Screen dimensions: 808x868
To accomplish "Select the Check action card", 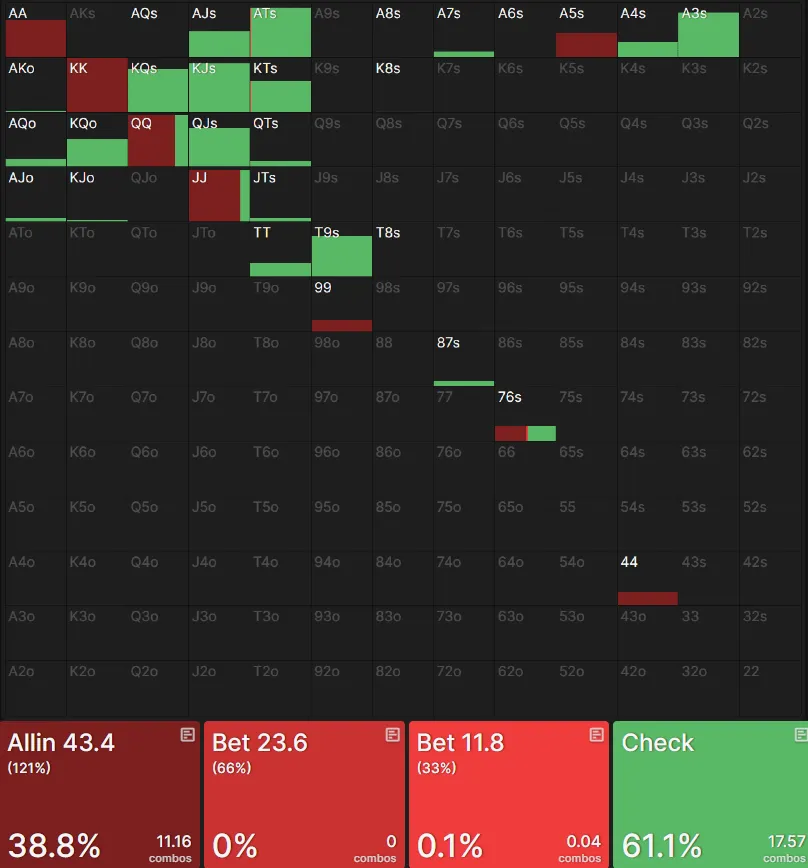I will click(x=710, y=794).
